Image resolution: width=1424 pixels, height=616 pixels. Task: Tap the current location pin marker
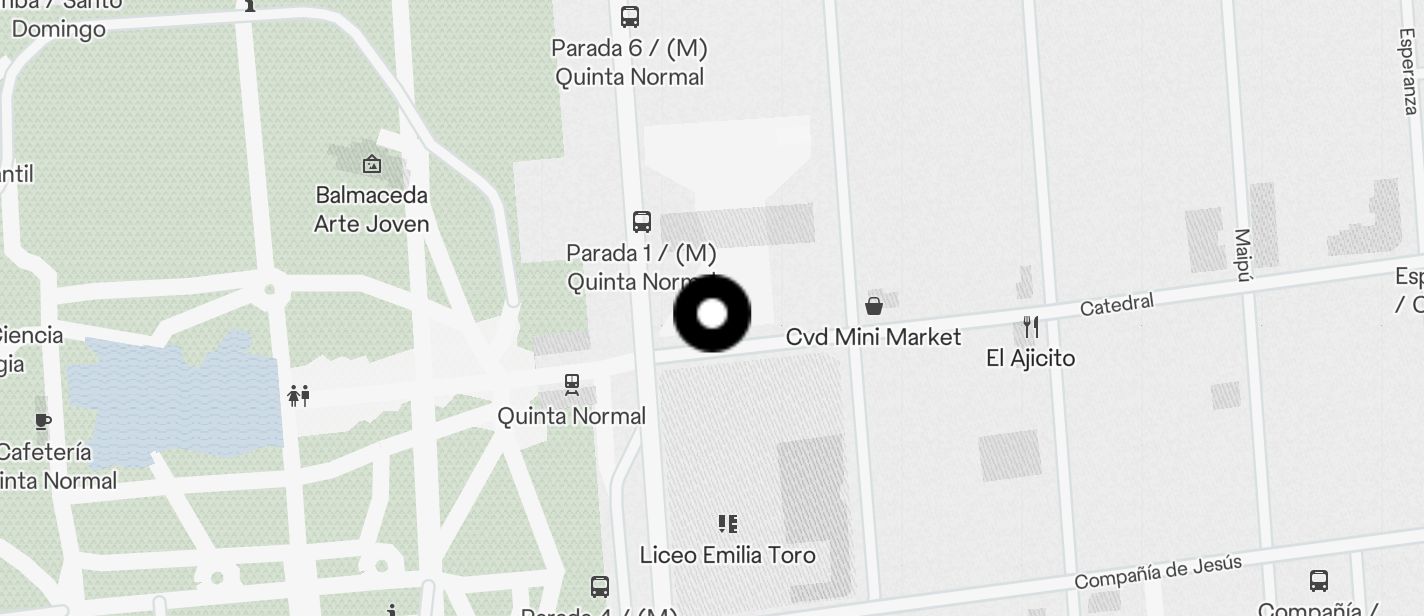click(712, 314)
